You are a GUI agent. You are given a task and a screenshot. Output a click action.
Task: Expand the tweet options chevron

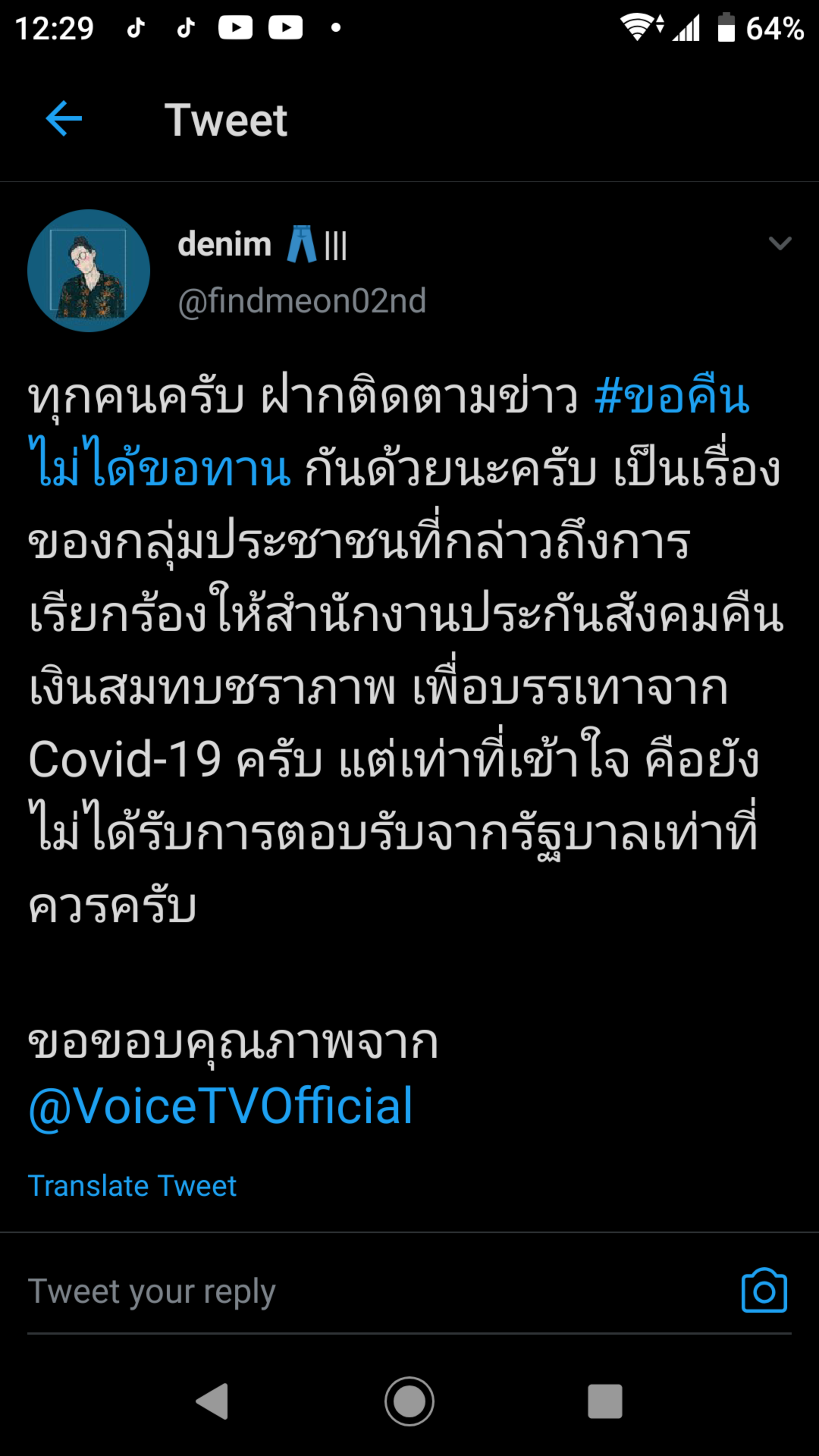coord(780,243)
